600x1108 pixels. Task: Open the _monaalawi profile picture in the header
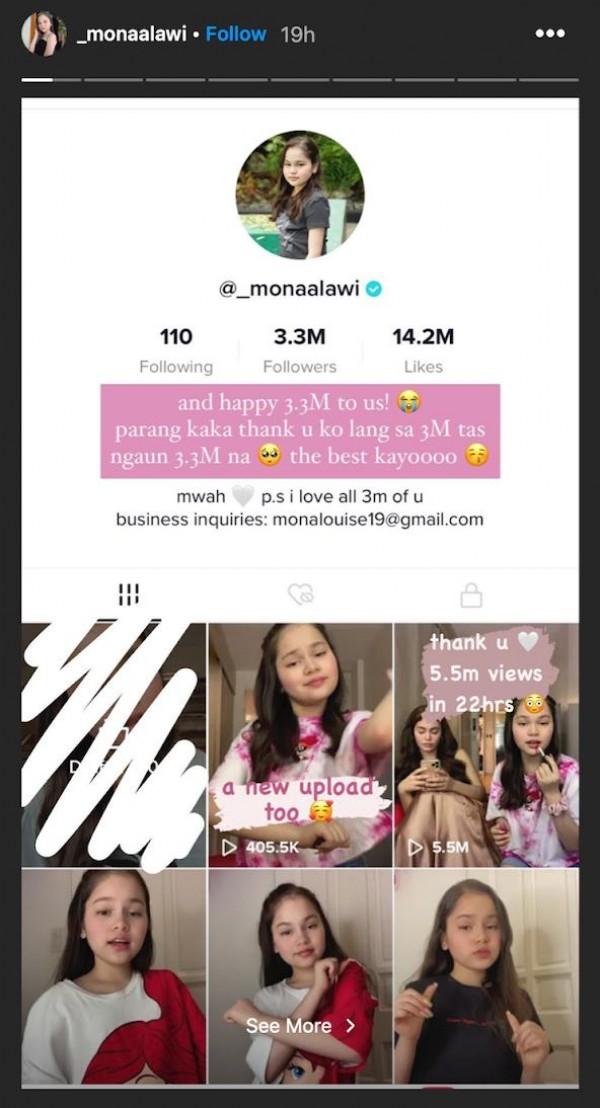coord(43,34)
